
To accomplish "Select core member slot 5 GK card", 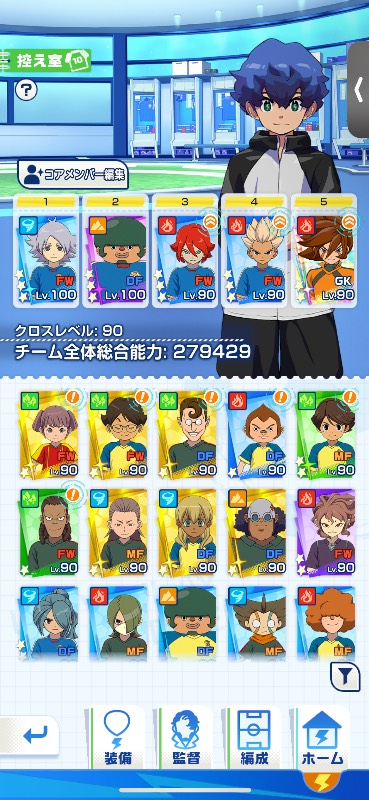I will point(324,251).
